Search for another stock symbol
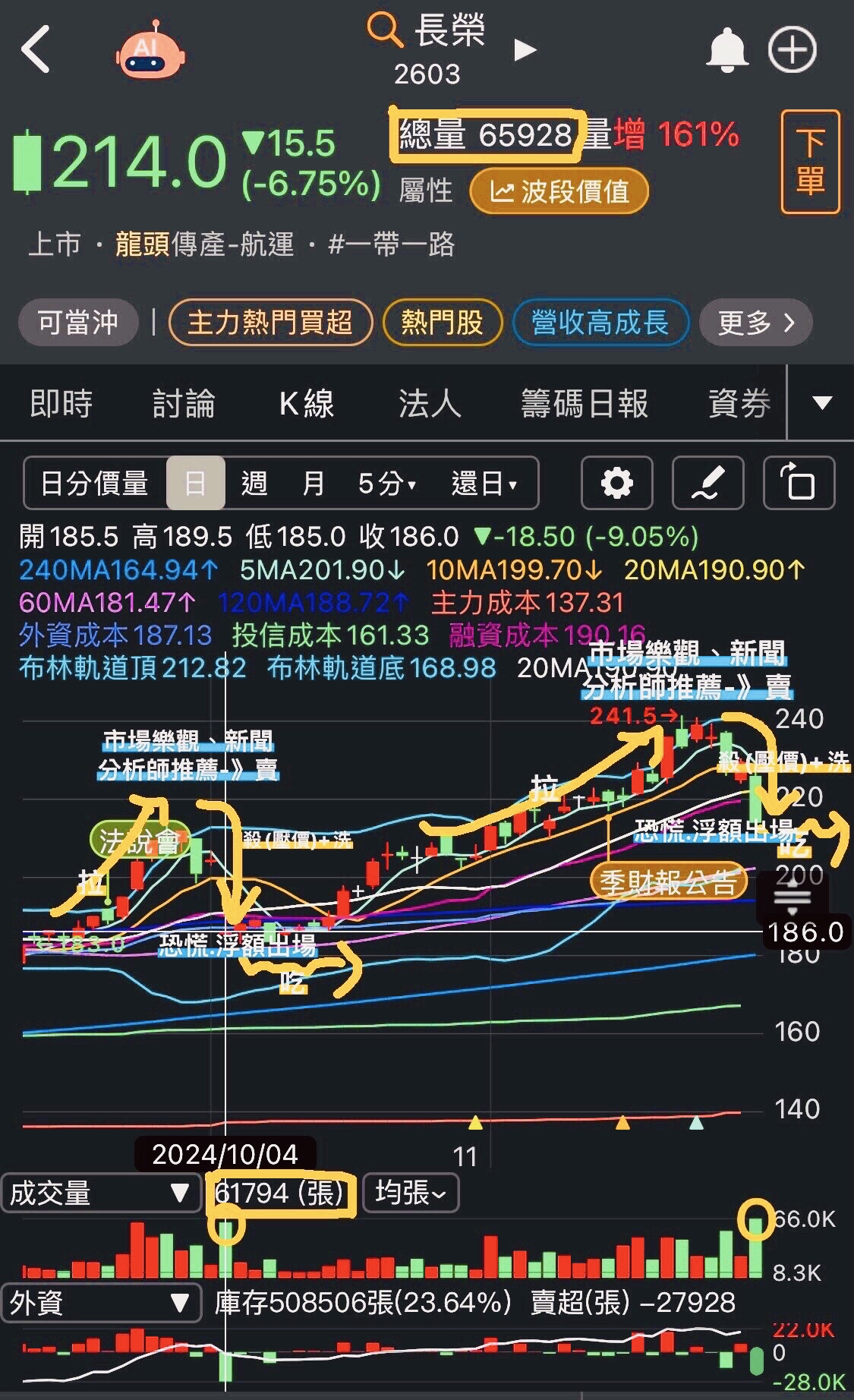This screenshot has height=1400, width=854. pyautogui.click(x=384, y=30)
